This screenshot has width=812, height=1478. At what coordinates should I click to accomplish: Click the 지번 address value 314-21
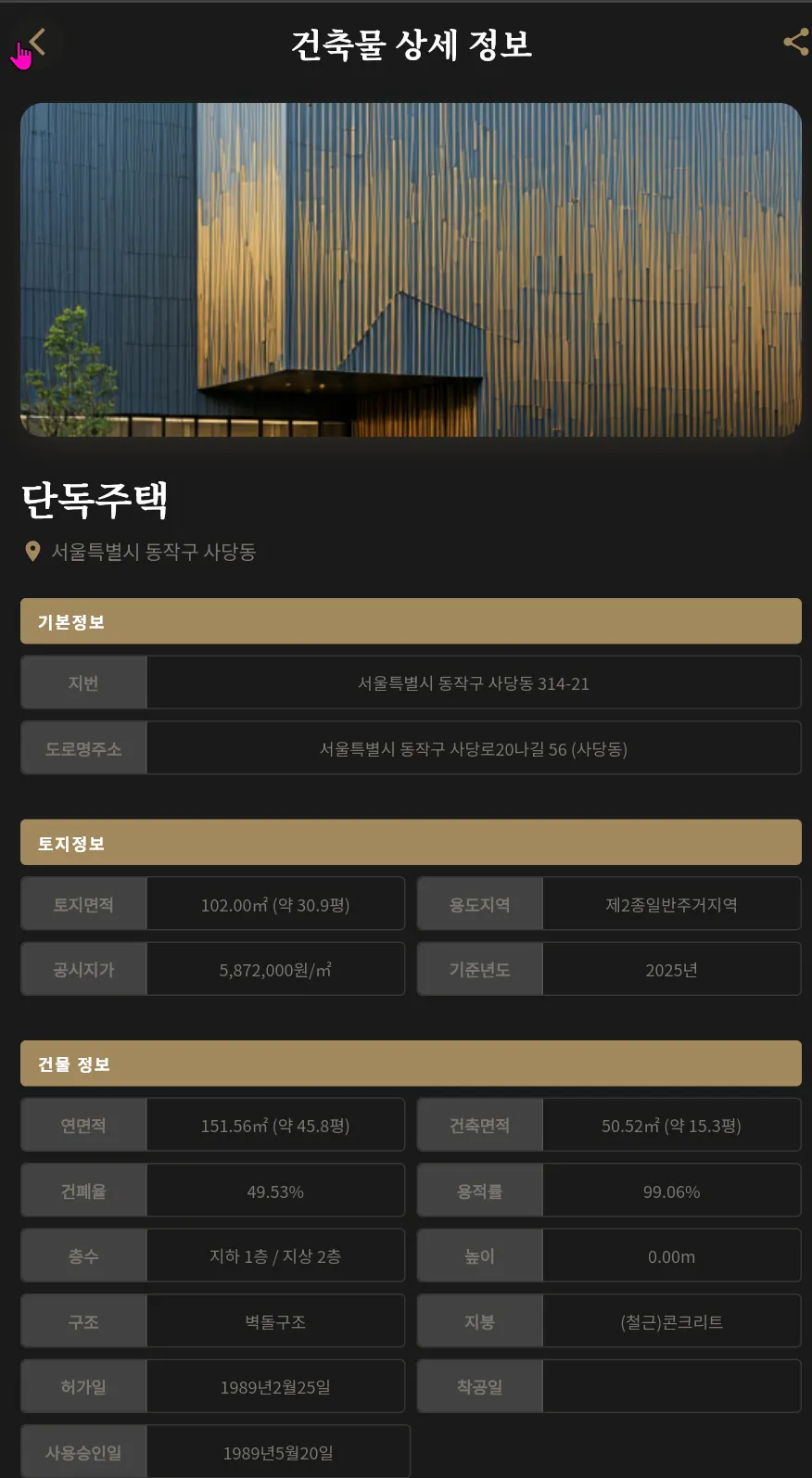click(474, 682)
